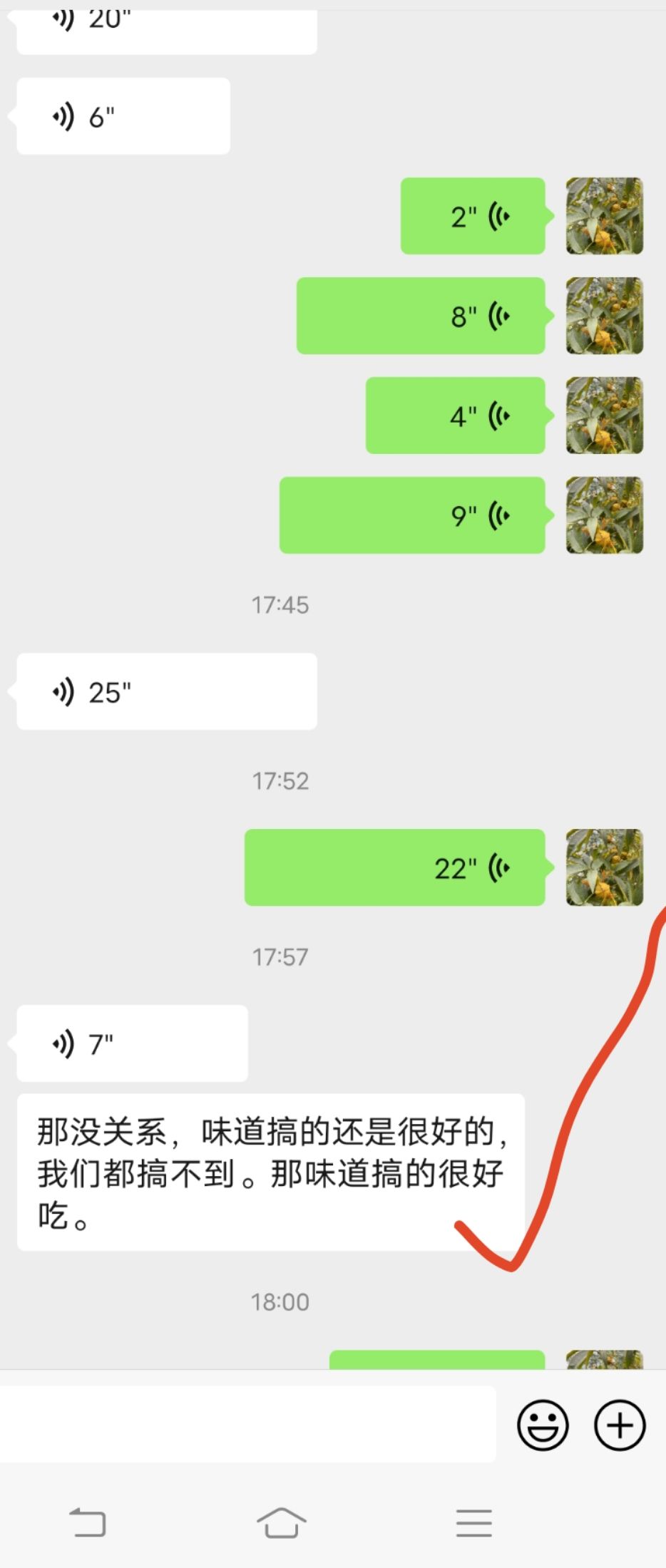
Task: Play the received 7" voice message
Action: (x=132, y=1043)
